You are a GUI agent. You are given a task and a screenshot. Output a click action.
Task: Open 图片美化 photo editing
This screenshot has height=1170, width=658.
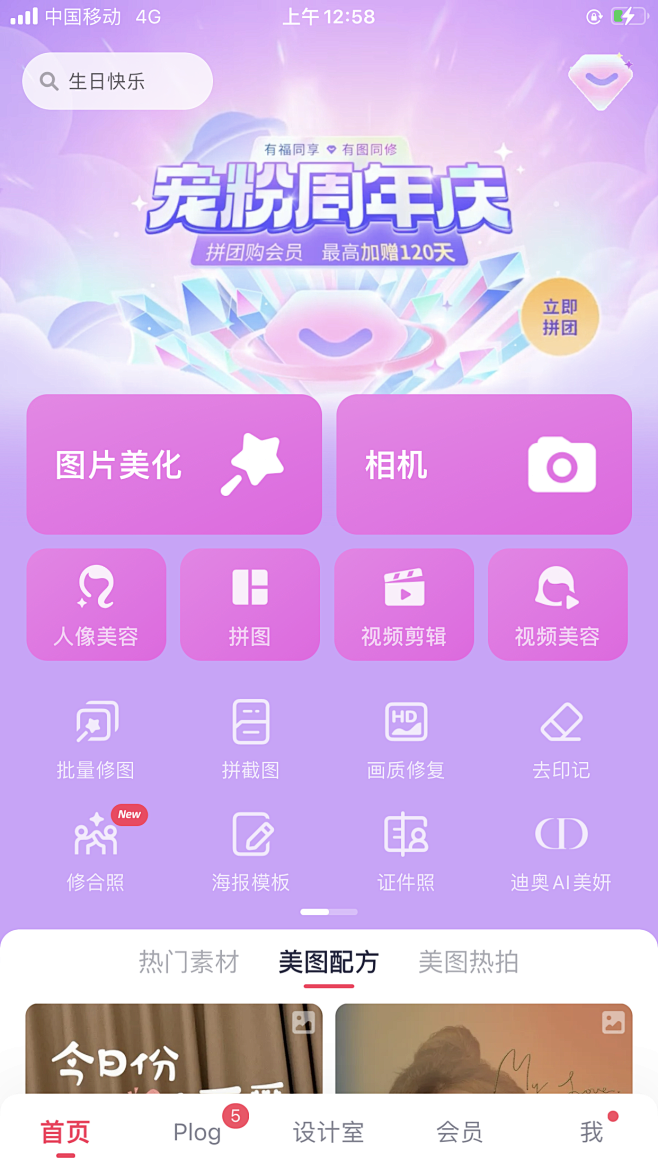pos(174,464)
